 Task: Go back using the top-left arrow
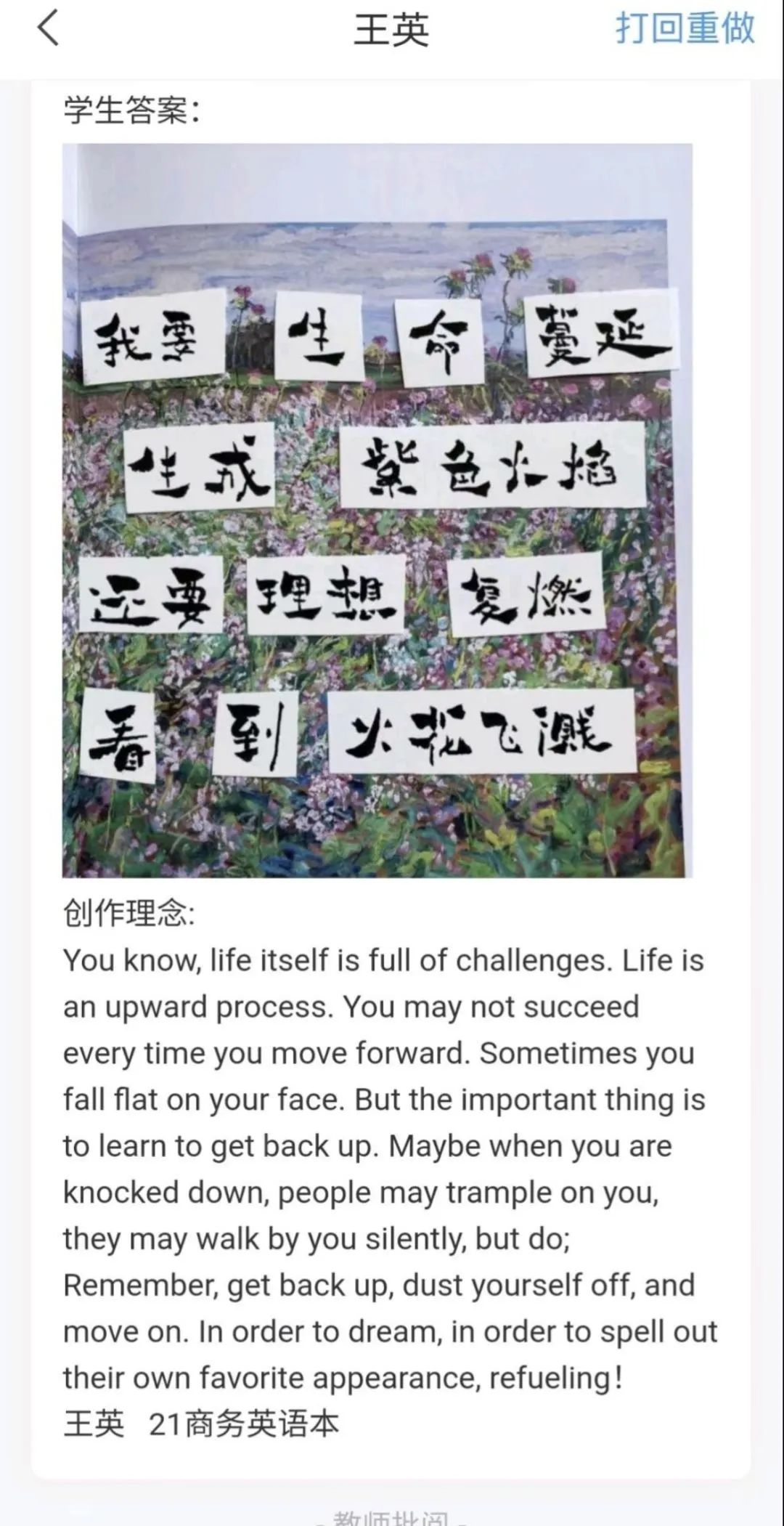[x=48, y=31]
